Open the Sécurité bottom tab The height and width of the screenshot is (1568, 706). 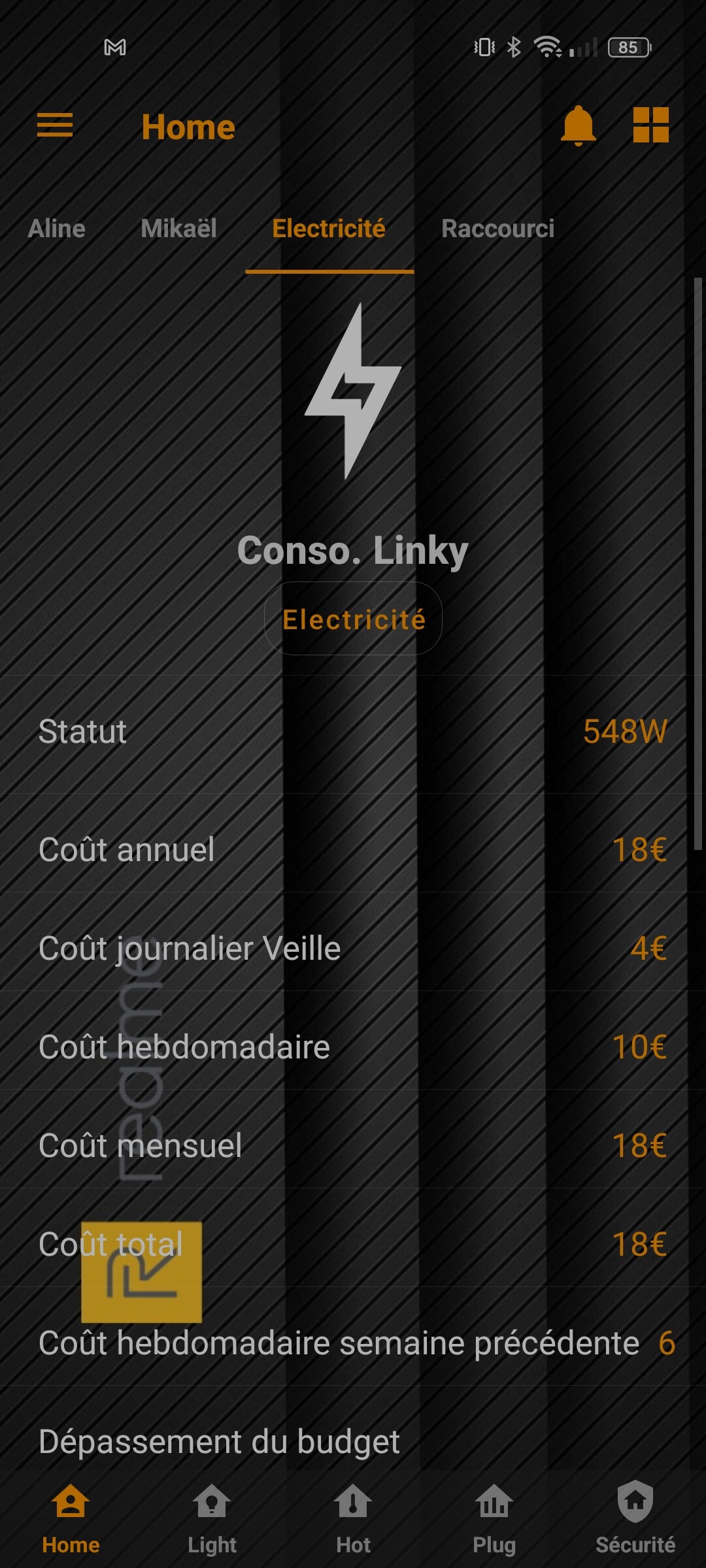635,1518
